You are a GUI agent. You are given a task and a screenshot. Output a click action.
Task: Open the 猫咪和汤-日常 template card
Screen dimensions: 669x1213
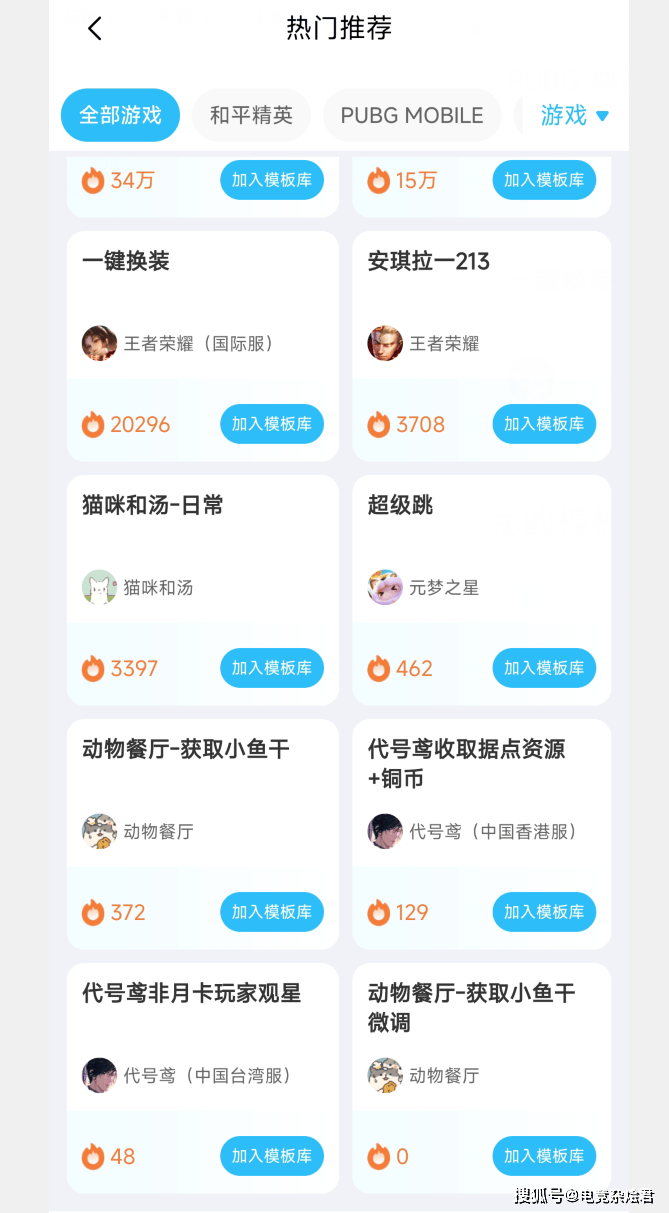pos(203,590)
